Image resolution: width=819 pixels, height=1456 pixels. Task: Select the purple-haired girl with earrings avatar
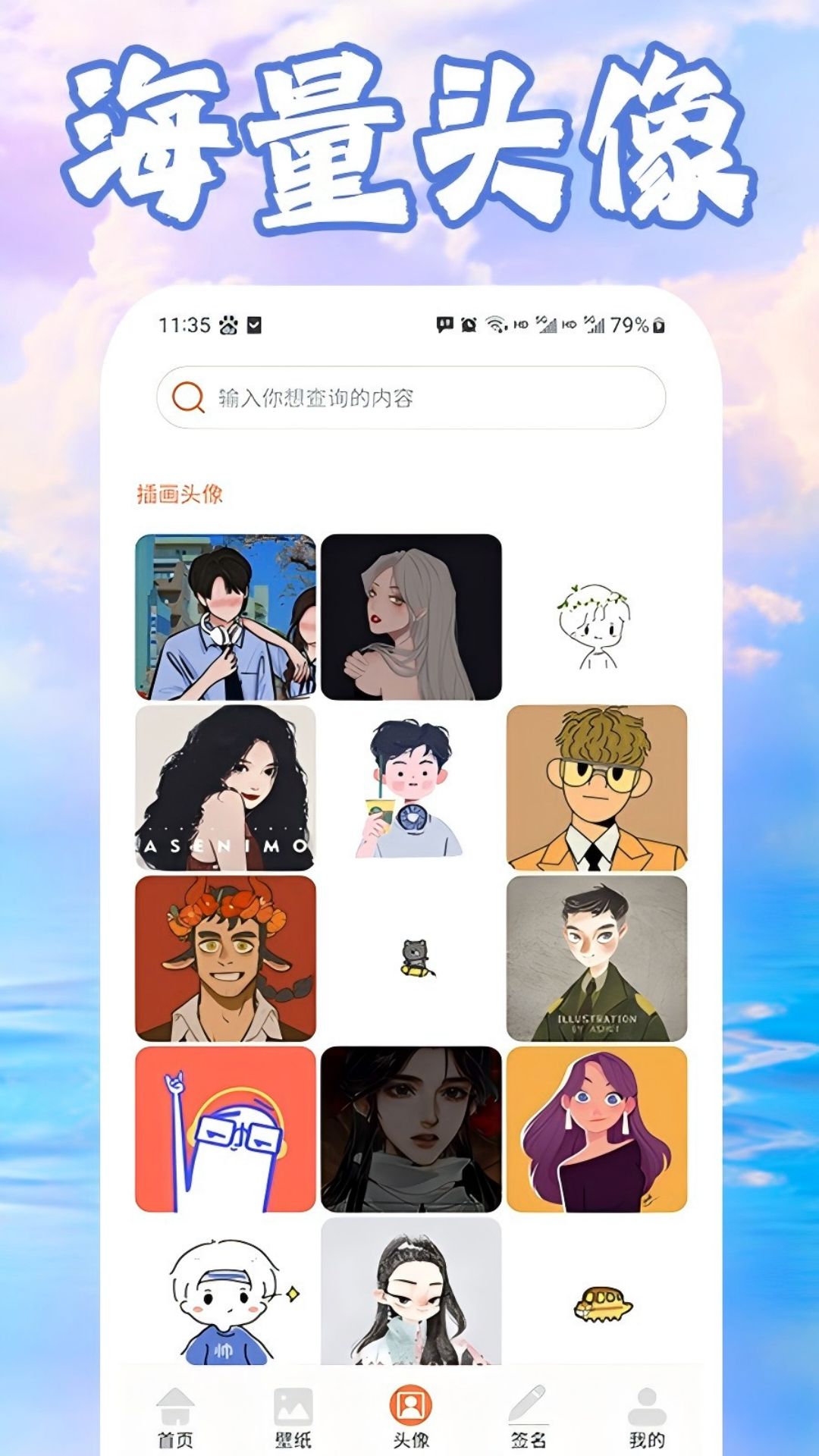pos(595,1131)
